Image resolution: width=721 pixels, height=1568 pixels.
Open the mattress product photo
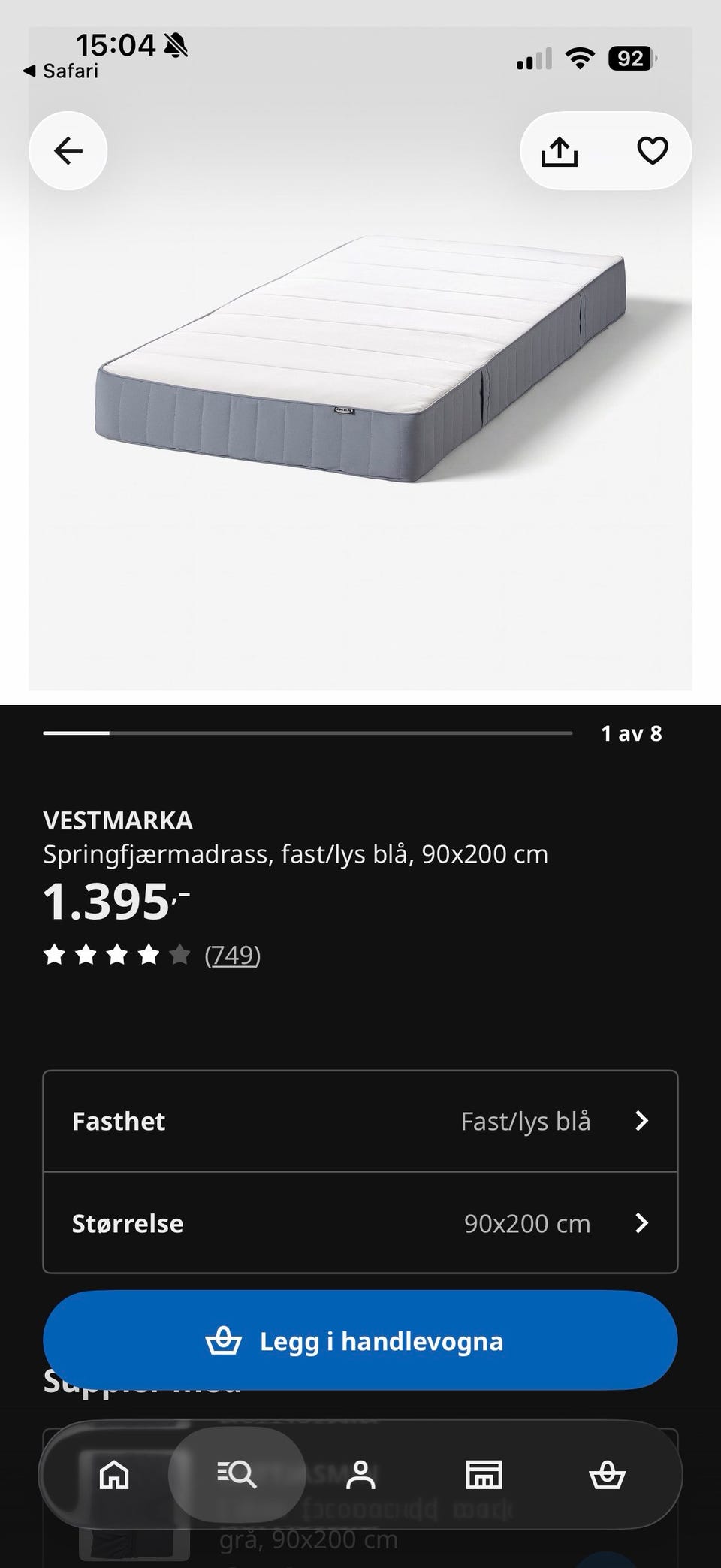click(x=360, y=359)
